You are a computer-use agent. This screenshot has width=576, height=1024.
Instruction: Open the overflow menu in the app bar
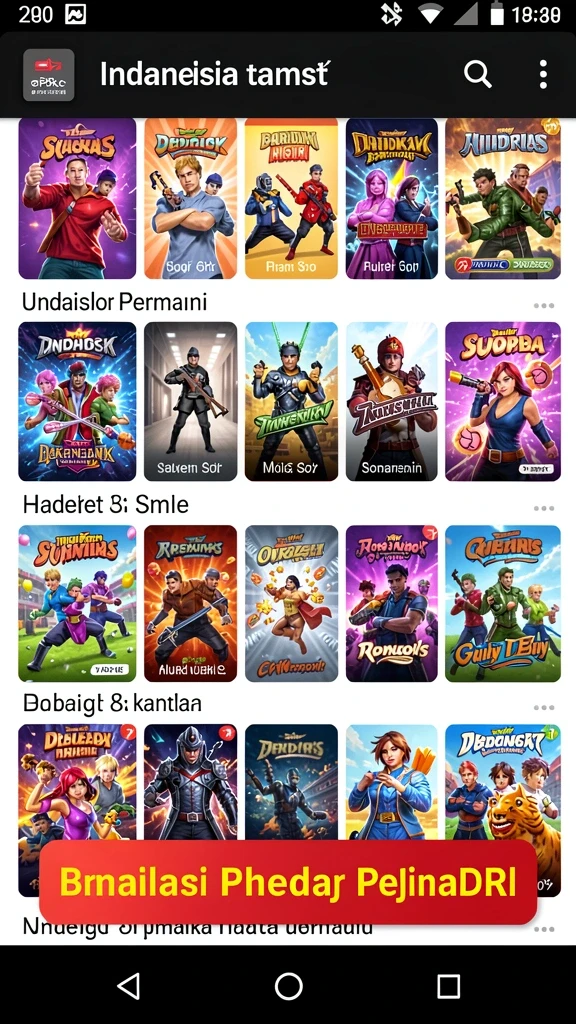point(543,74)
